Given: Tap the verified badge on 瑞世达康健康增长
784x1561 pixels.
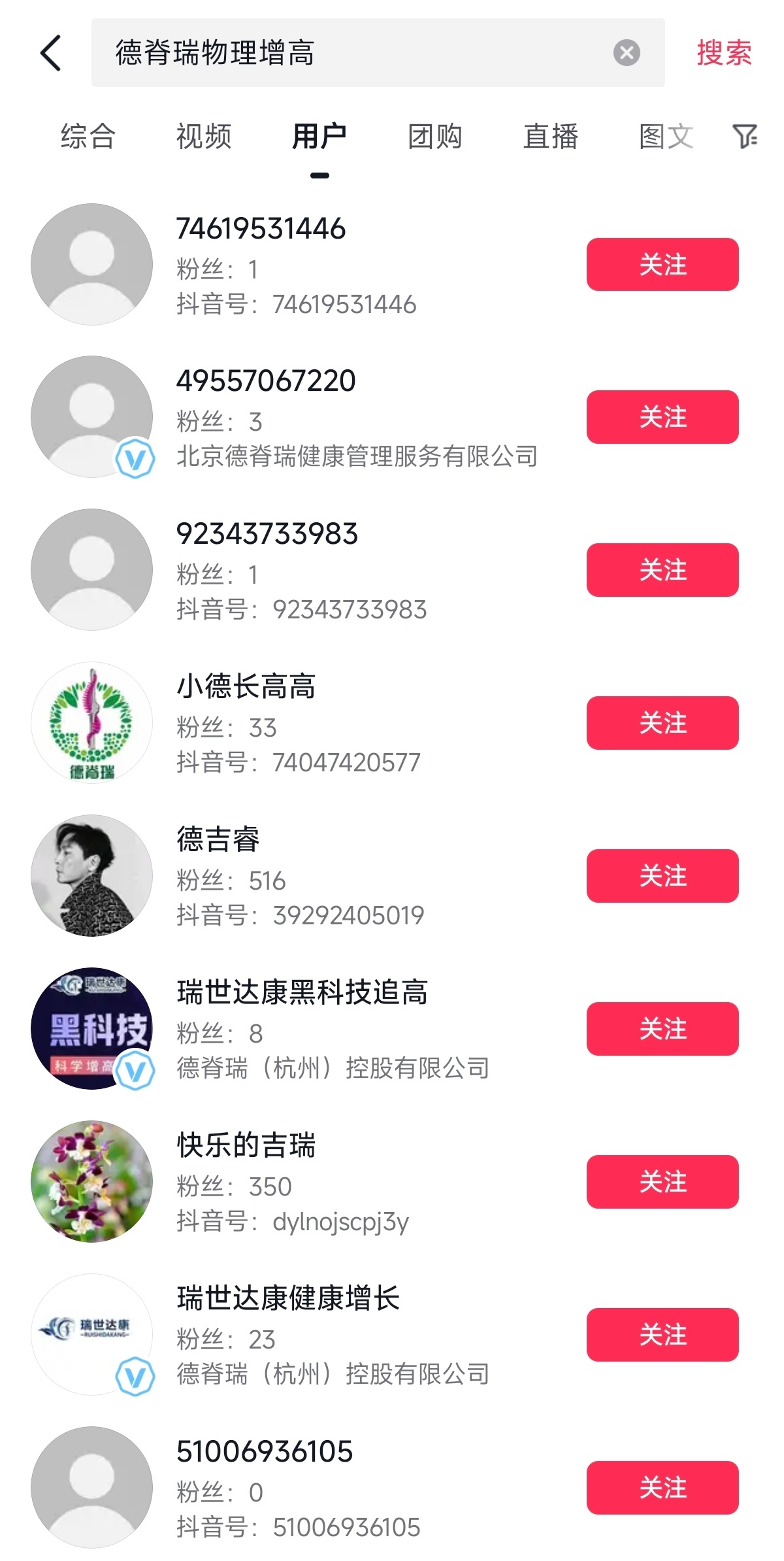Looking at the screenshot, I should 134,1376.
